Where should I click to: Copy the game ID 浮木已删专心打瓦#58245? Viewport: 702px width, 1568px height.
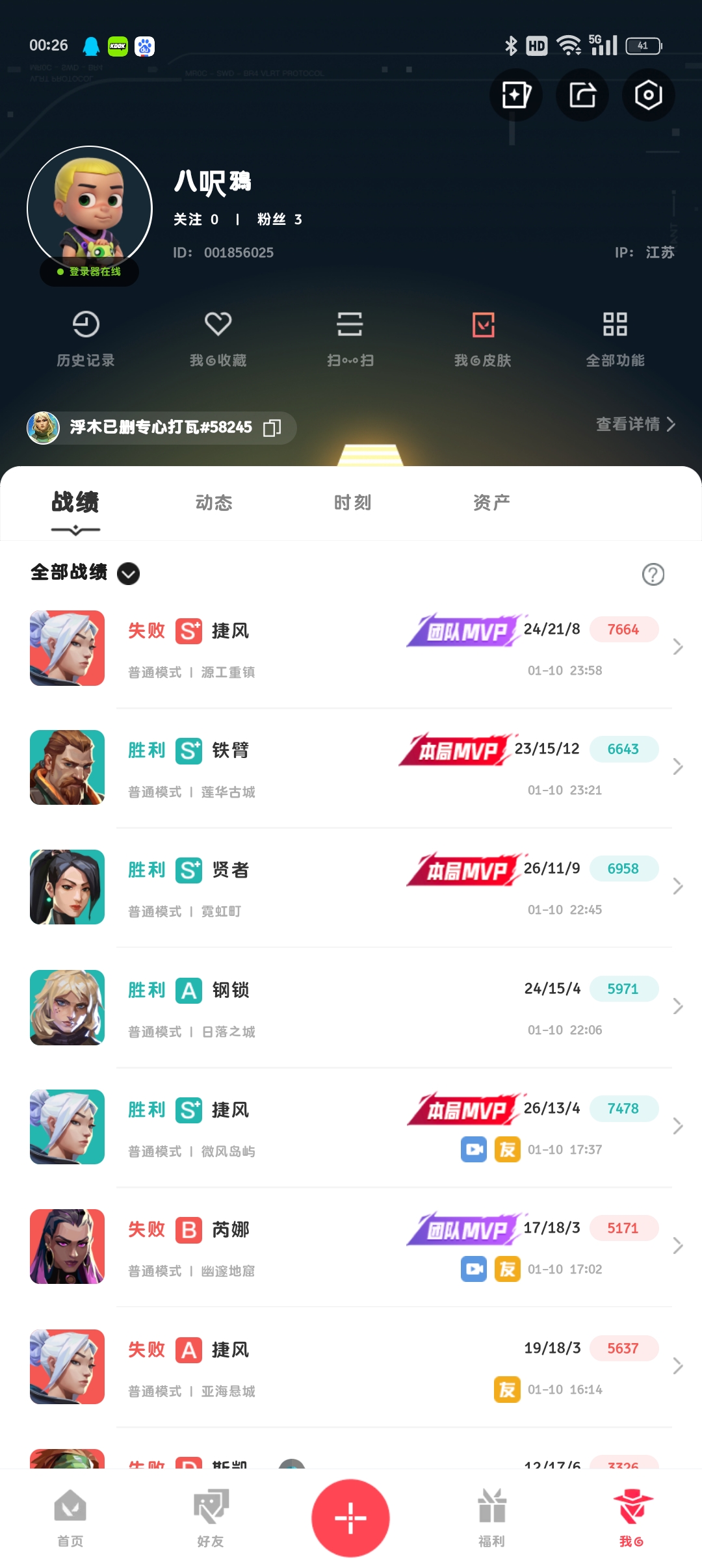click(272, 428)
